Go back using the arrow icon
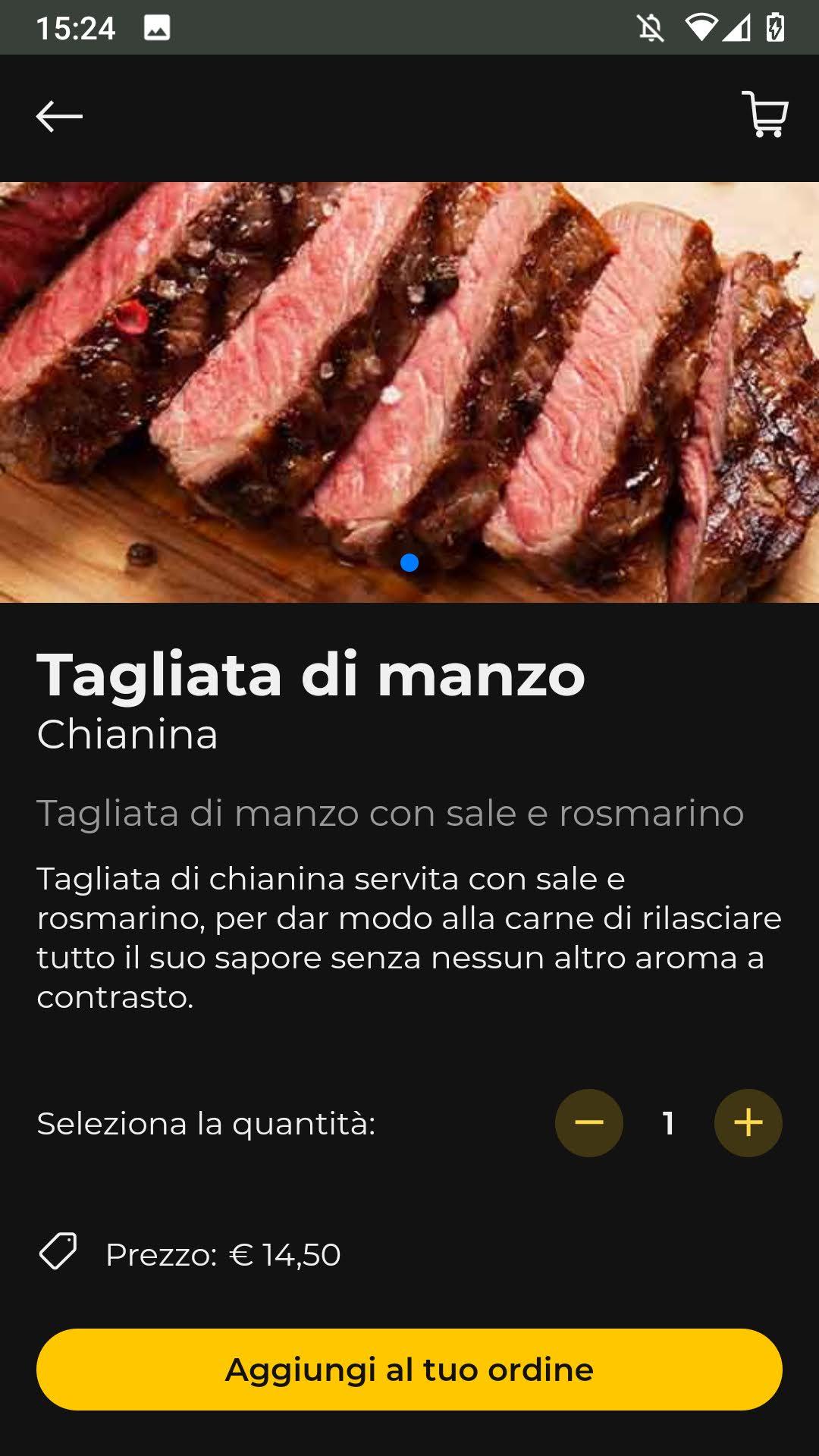 click(59, 117)
